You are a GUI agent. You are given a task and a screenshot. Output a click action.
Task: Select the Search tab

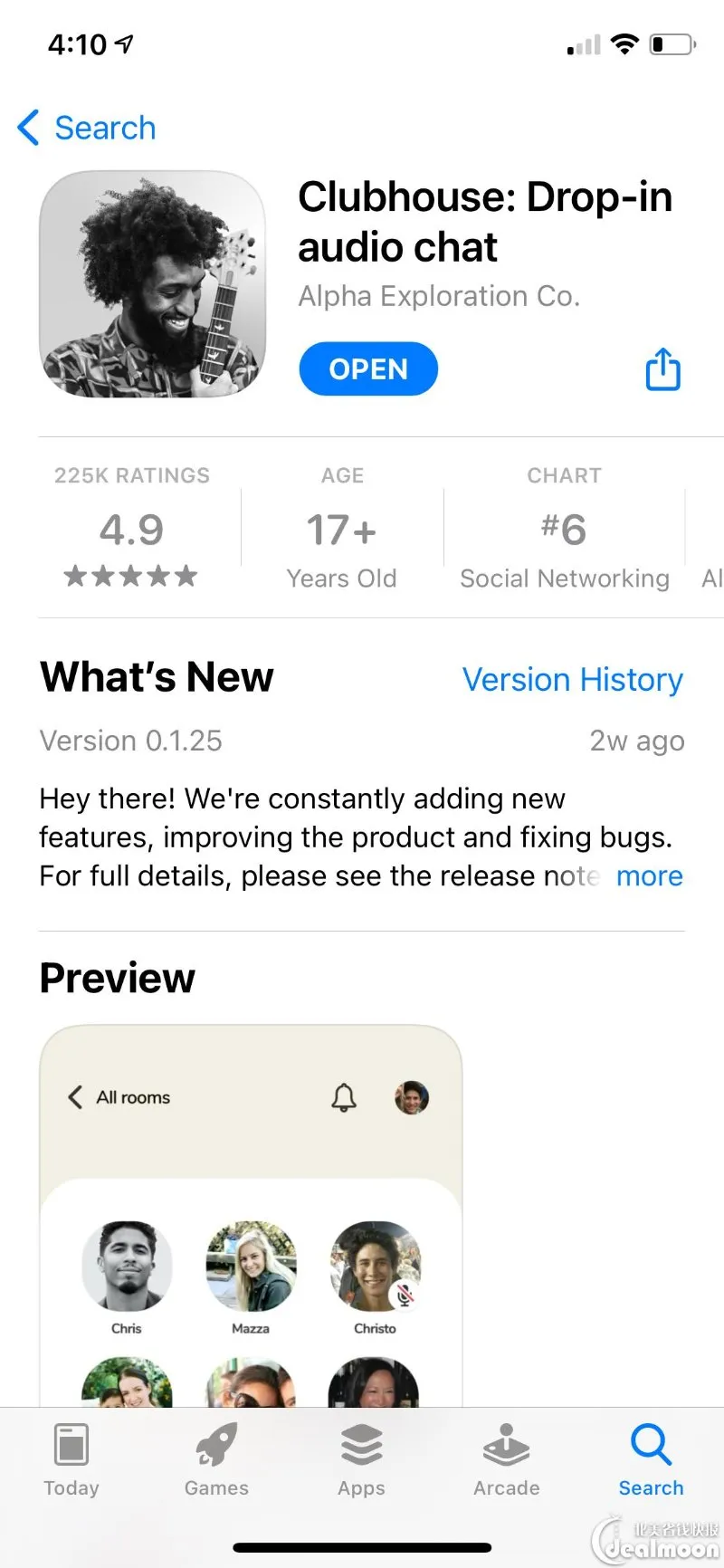coord(651,1460)
